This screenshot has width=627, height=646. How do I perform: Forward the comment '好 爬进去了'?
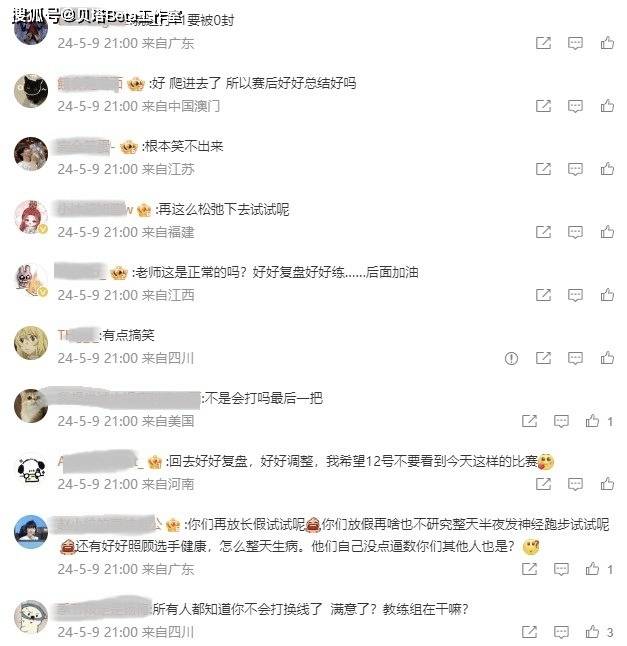coord(543,106)
